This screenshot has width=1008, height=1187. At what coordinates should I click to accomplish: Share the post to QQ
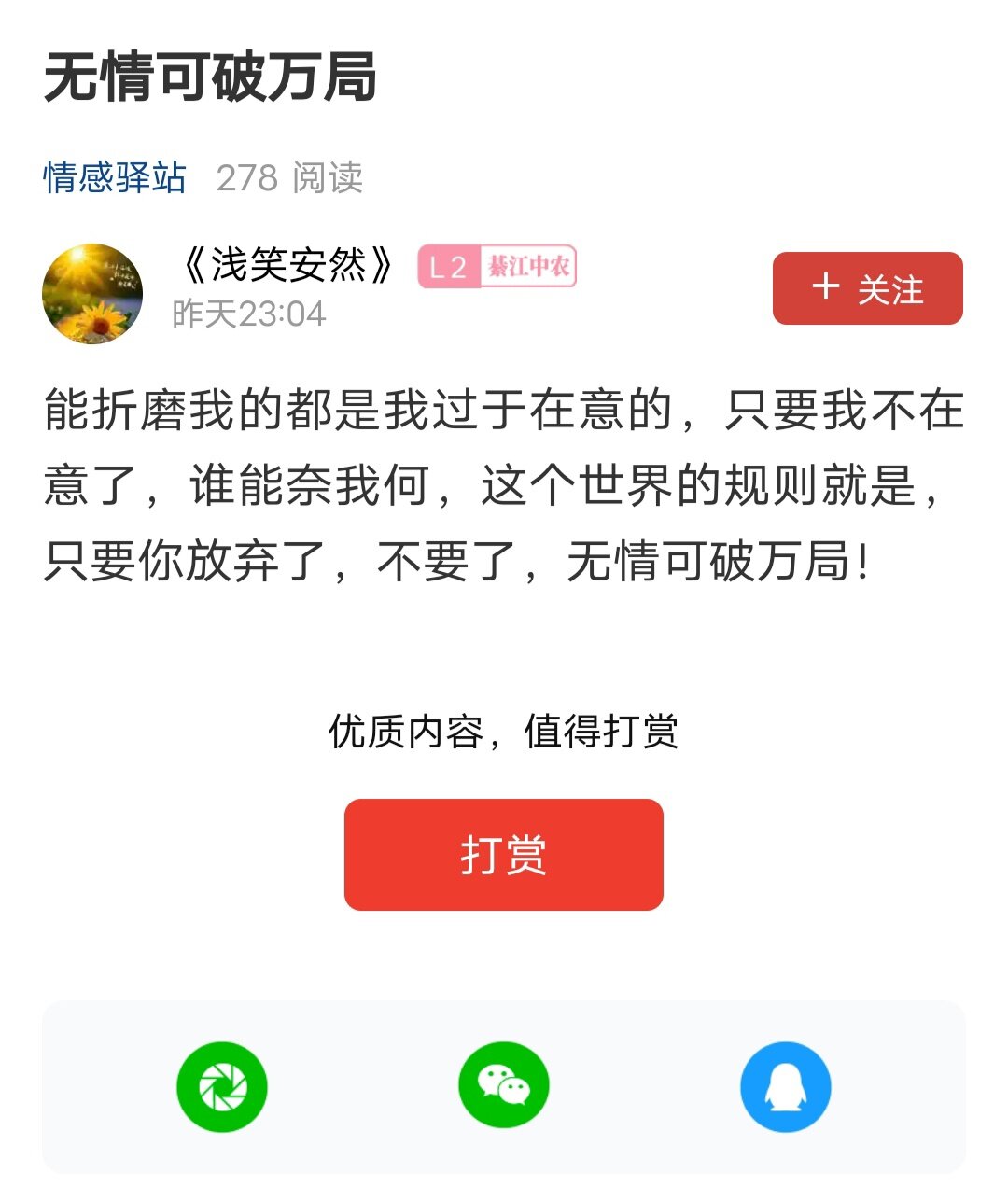pos(785,1087)
